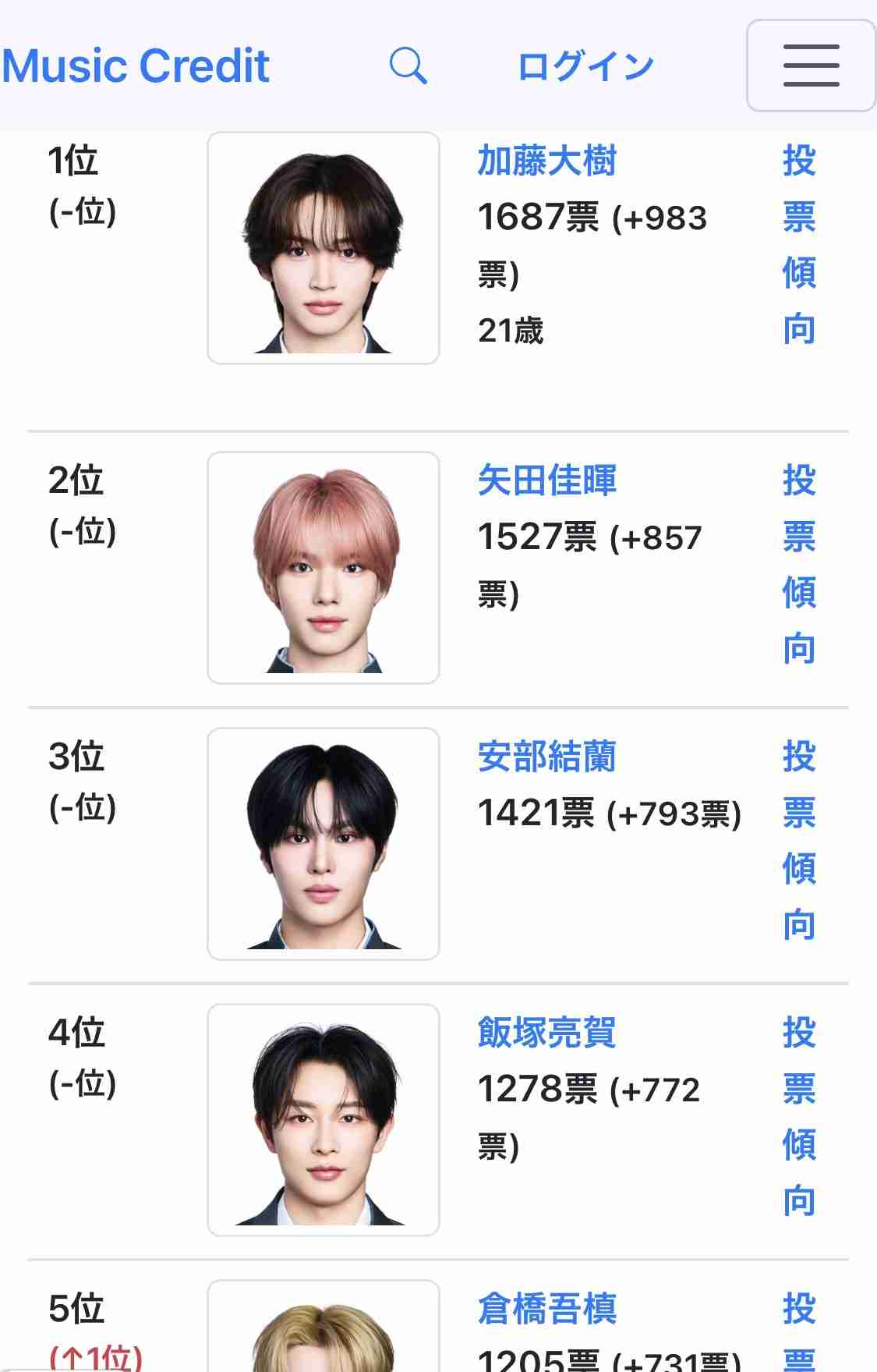Open 安部結蘭's profile photo
Screen dimensions: 877x1372
[x=324, y=844]
